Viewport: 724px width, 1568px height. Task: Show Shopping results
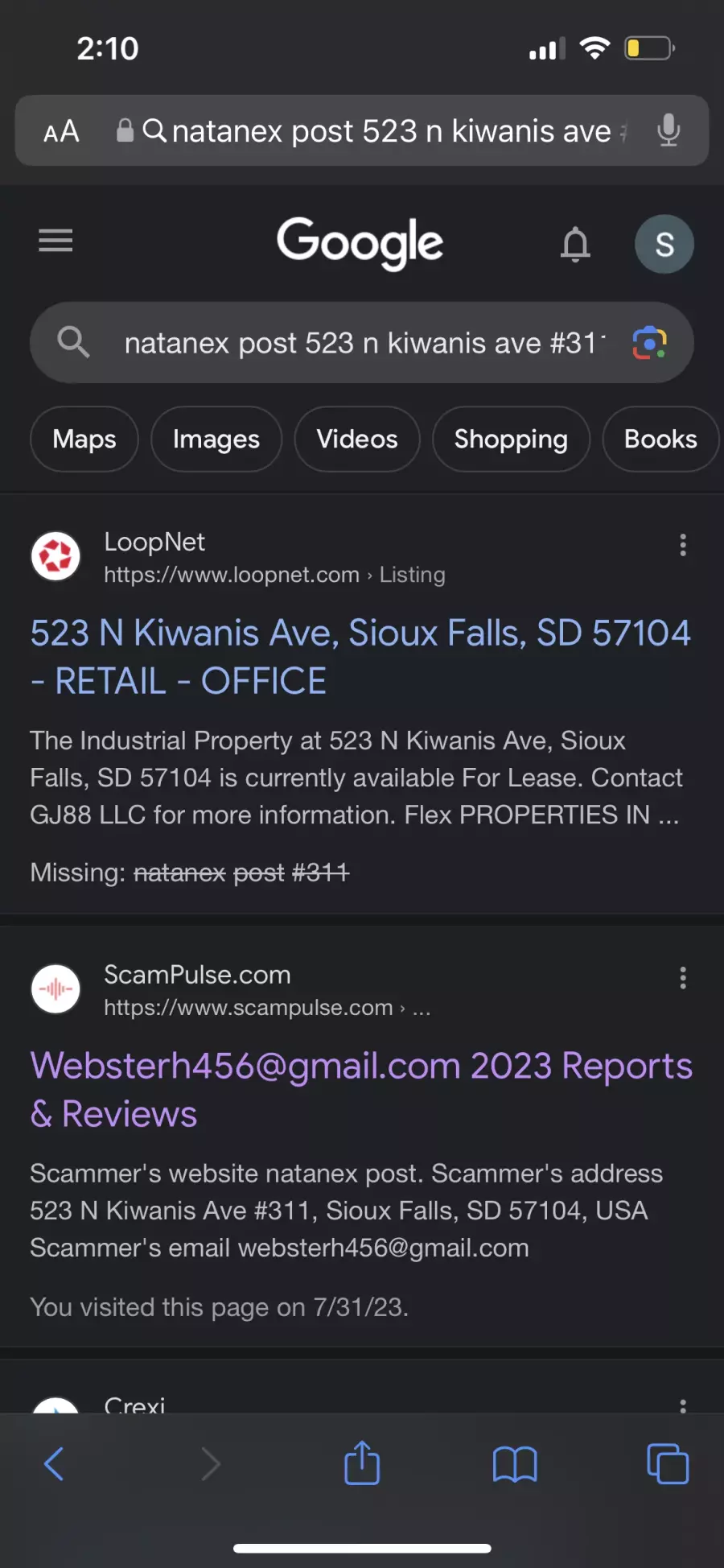click(x=511, y=439)
